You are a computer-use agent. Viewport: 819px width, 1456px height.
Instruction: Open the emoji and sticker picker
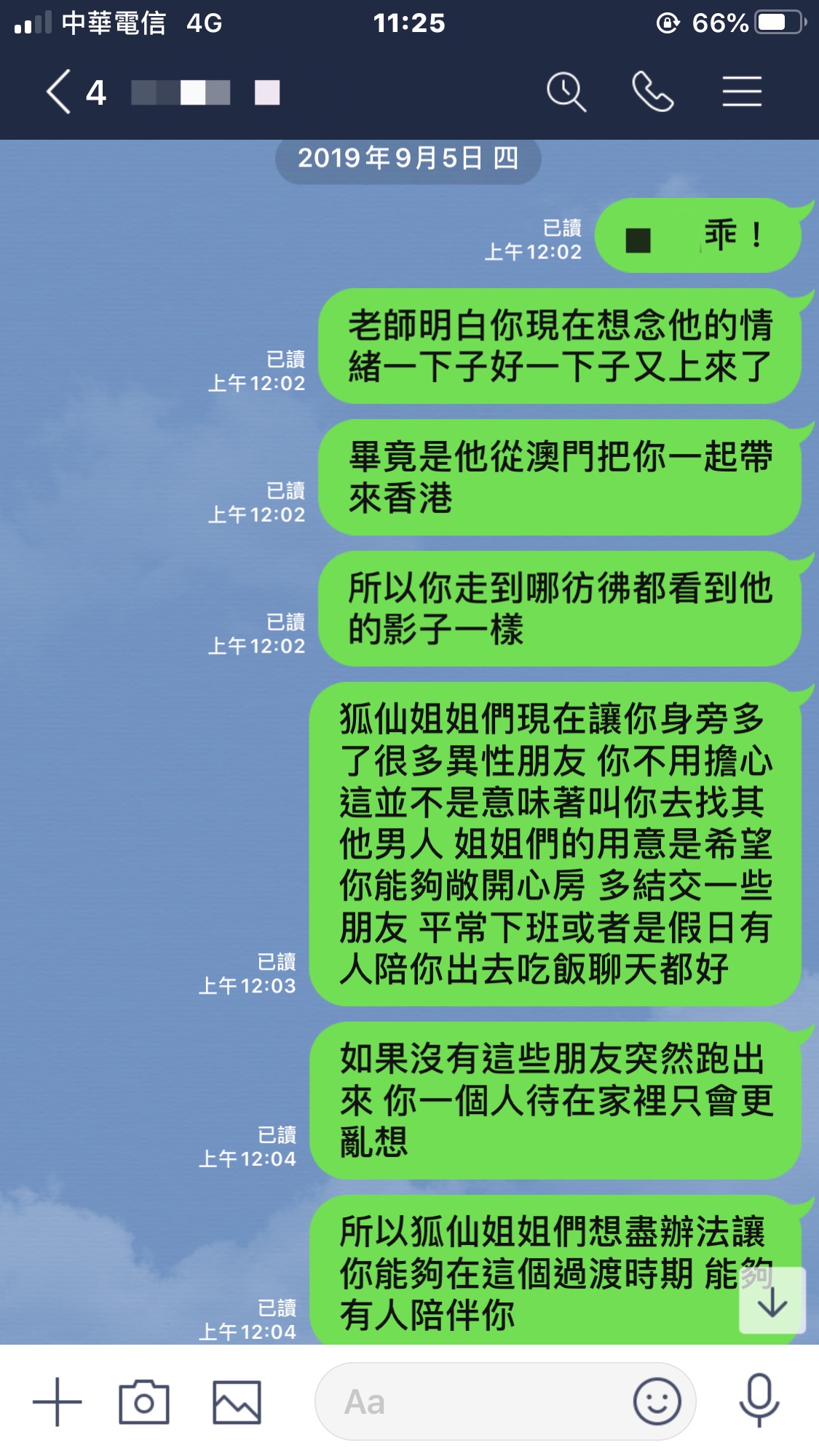[x=657, y=1401]
